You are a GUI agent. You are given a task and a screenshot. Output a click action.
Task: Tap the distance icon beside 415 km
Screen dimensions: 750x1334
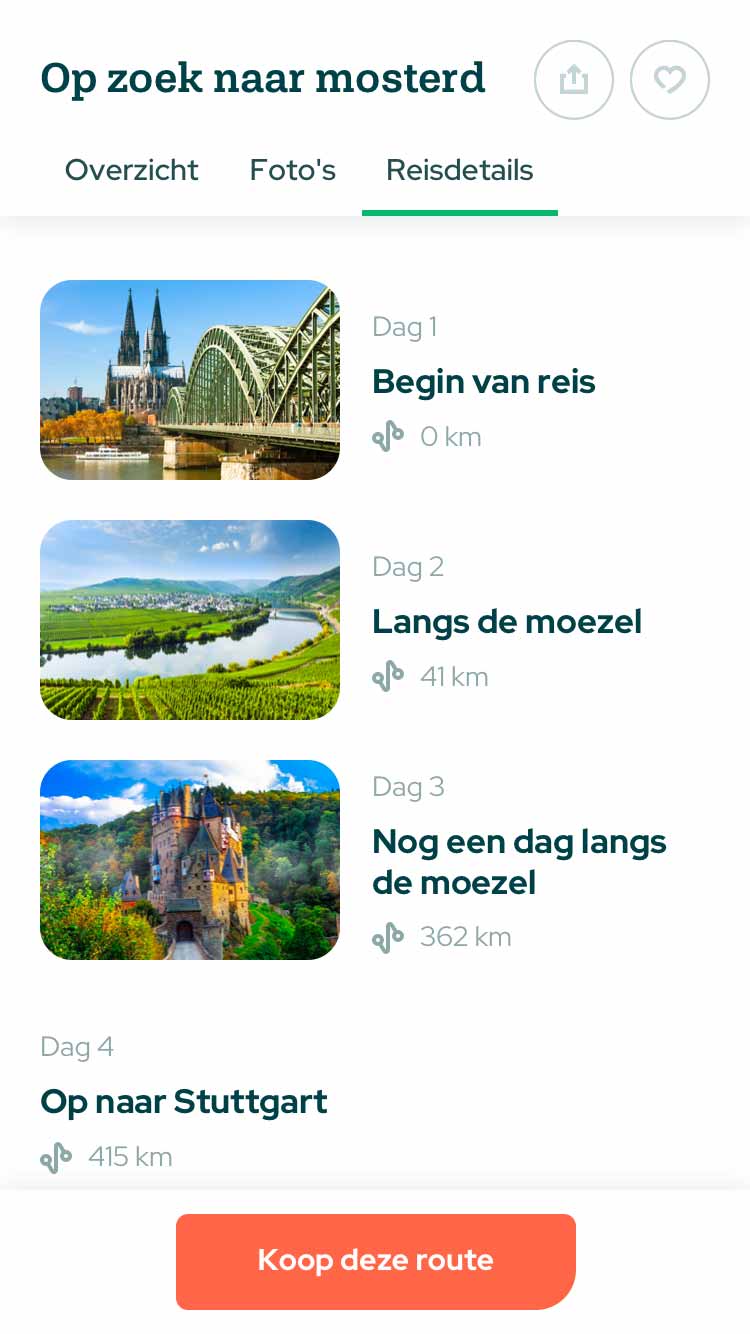pos(57,1157)
